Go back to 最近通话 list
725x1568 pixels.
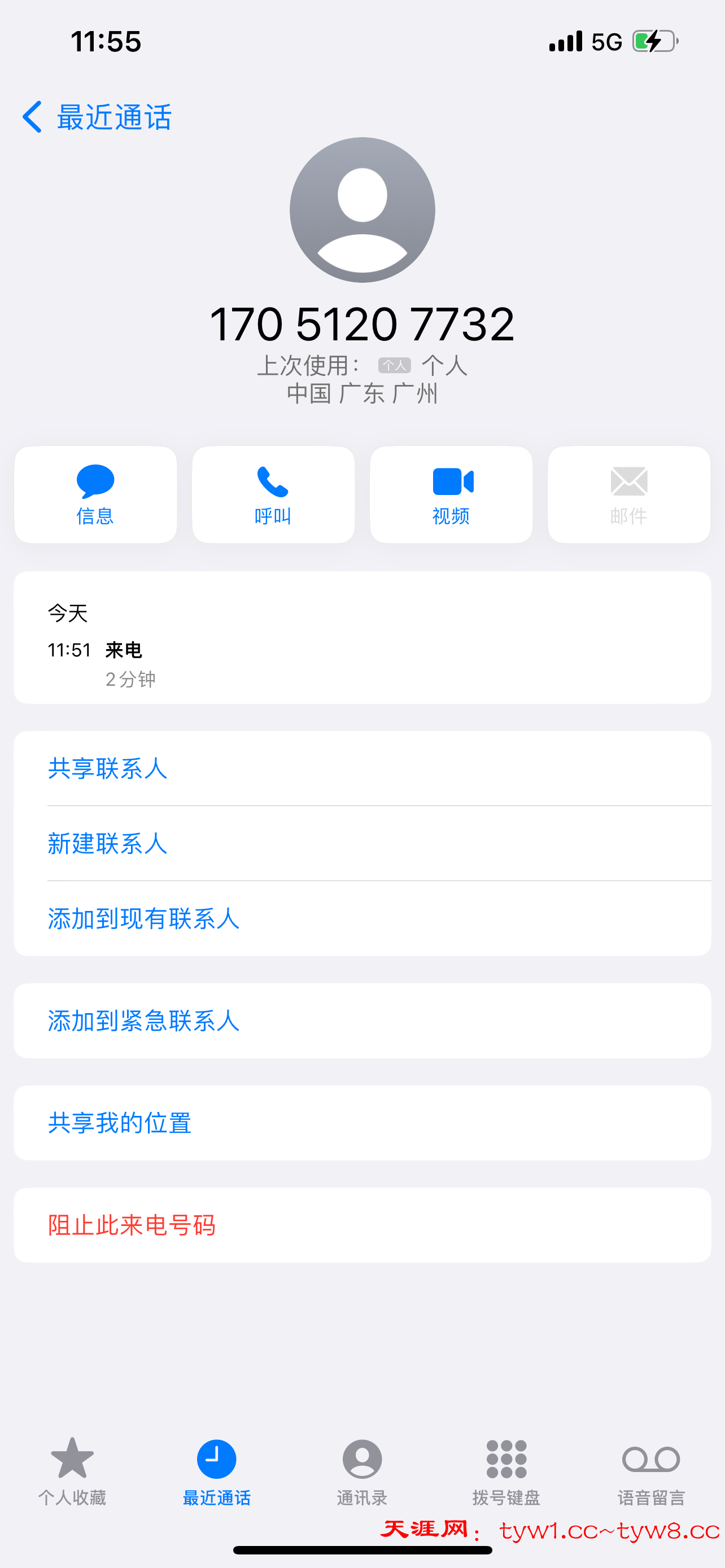[97, 117]
